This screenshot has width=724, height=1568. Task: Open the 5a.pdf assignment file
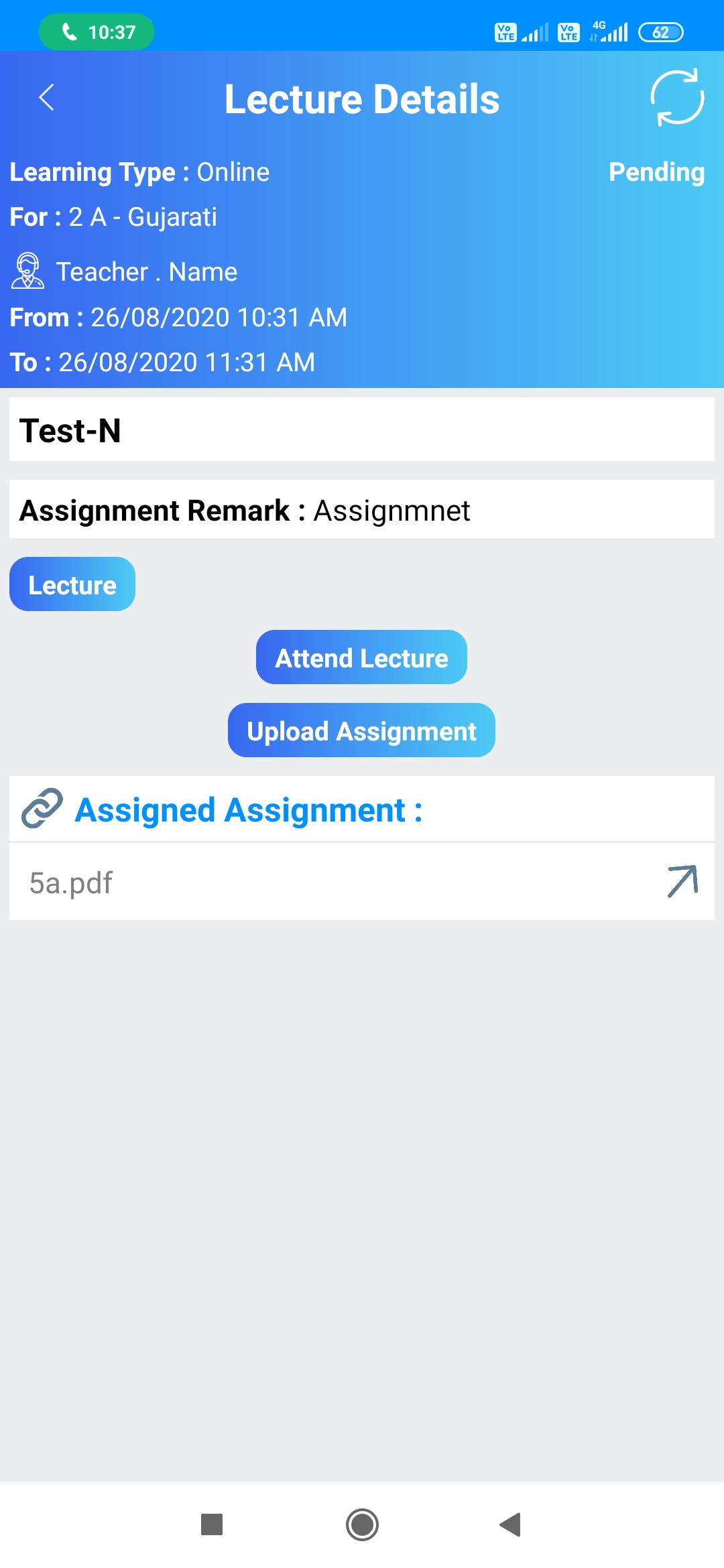[682, 882]
